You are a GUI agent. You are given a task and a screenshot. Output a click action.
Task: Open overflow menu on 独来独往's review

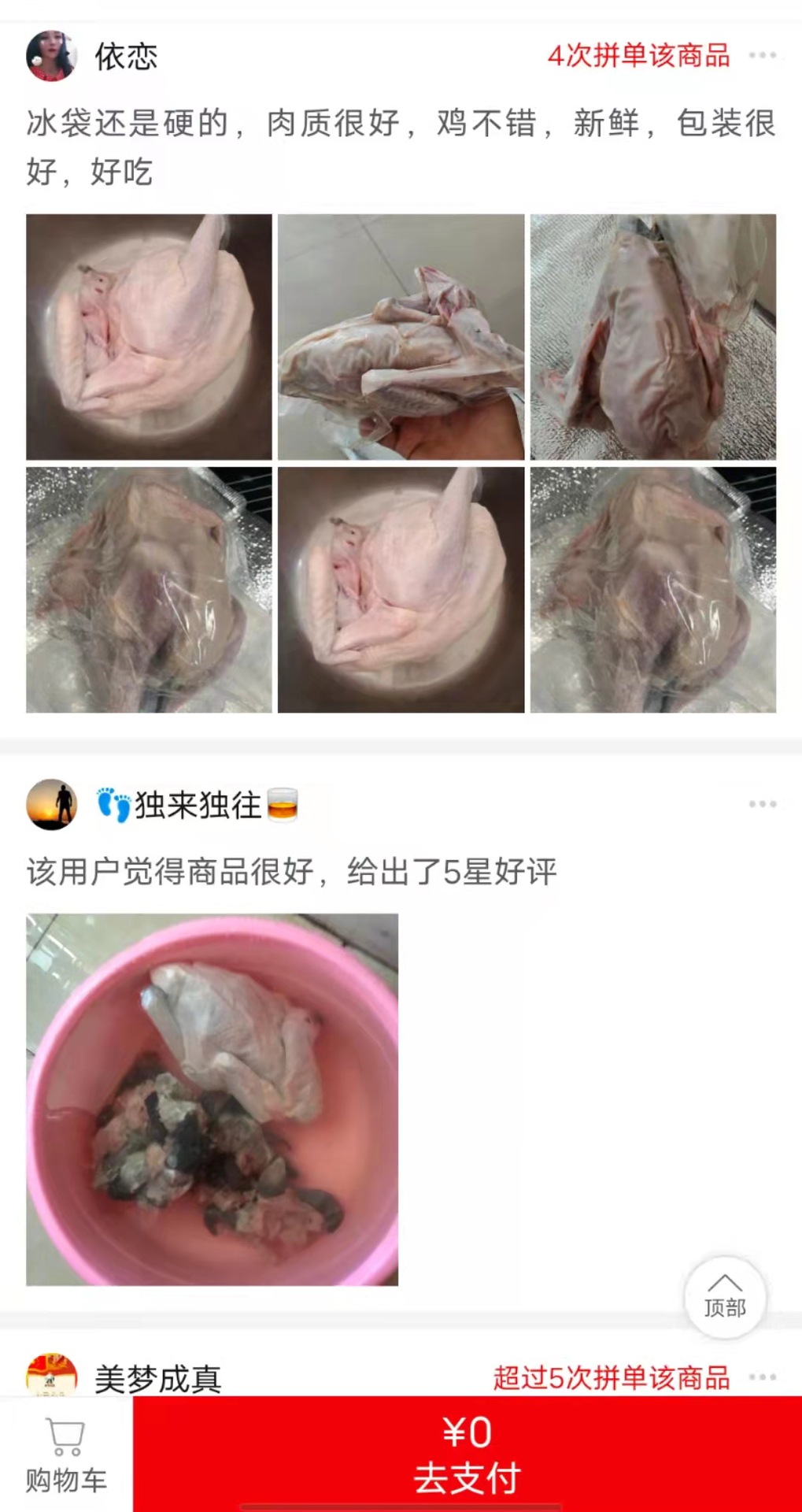[762, 804]
